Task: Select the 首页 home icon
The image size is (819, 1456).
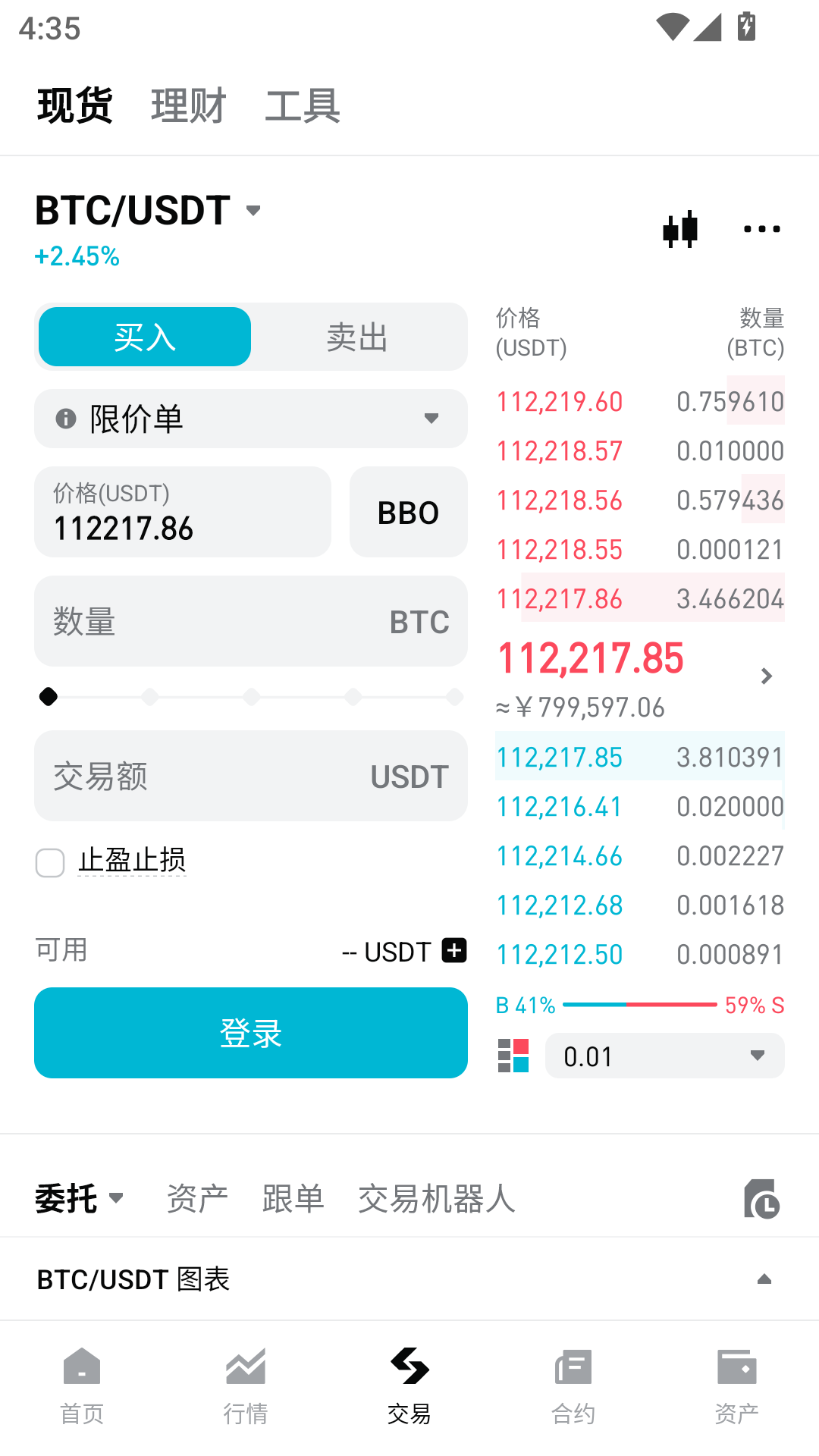Action: click(81, 1369)
